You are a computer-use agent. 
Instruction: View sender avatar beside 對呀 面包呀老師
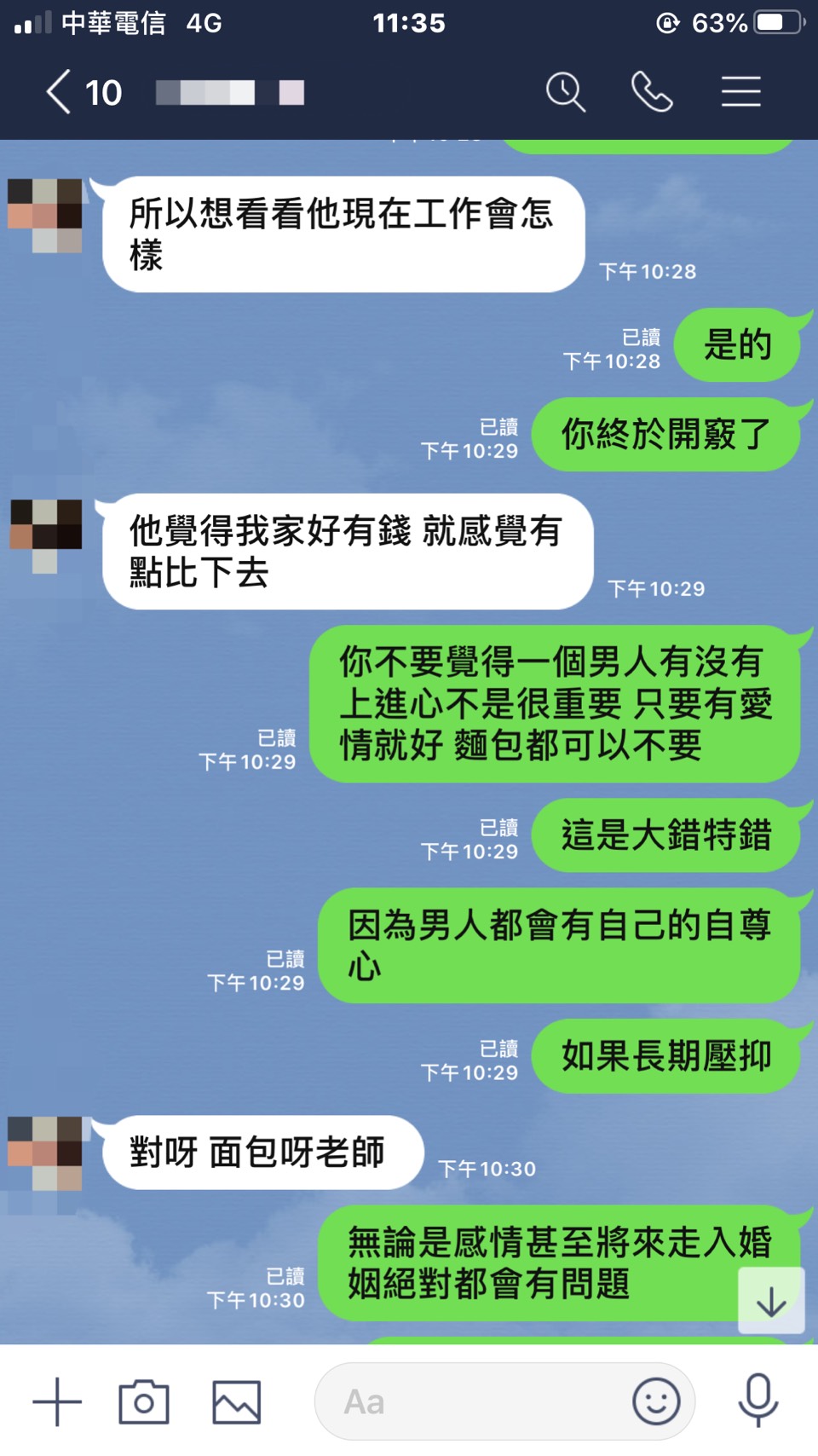(46, 1153)
